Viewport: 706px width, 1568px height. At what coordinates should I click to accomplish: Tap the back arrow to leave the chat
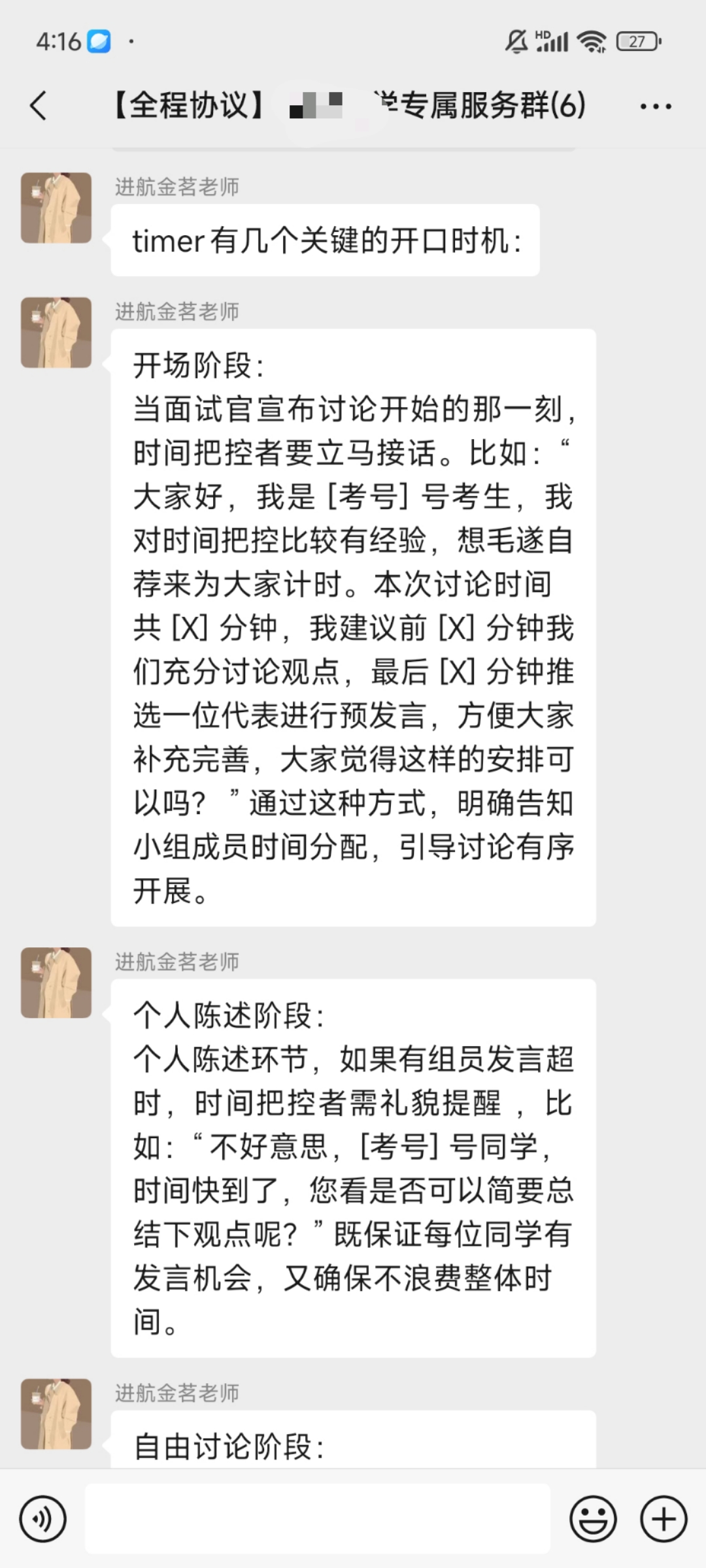[x=39, y=105]
